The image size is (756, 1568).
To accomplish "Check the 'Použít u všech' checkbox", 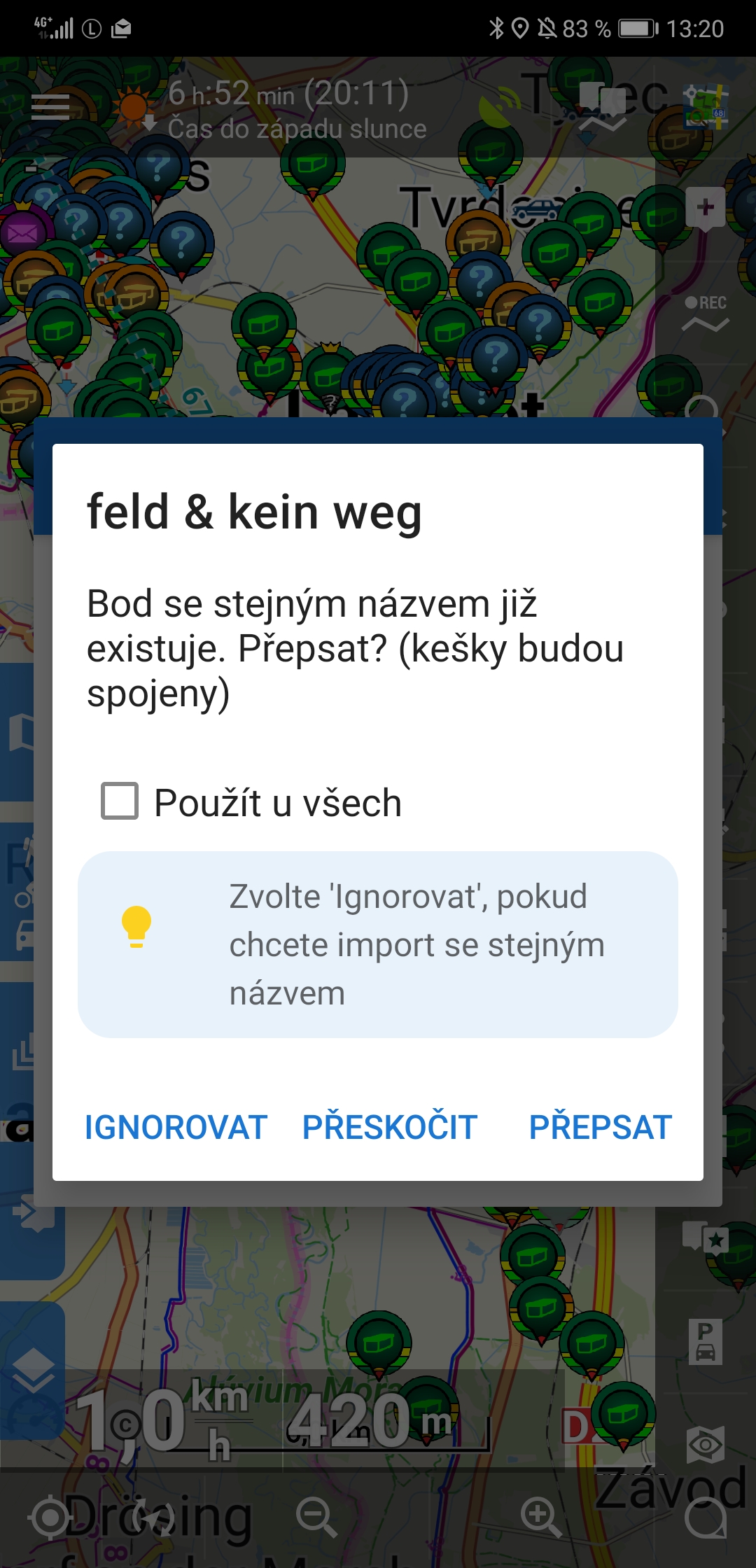I will [x=120, y=801].
